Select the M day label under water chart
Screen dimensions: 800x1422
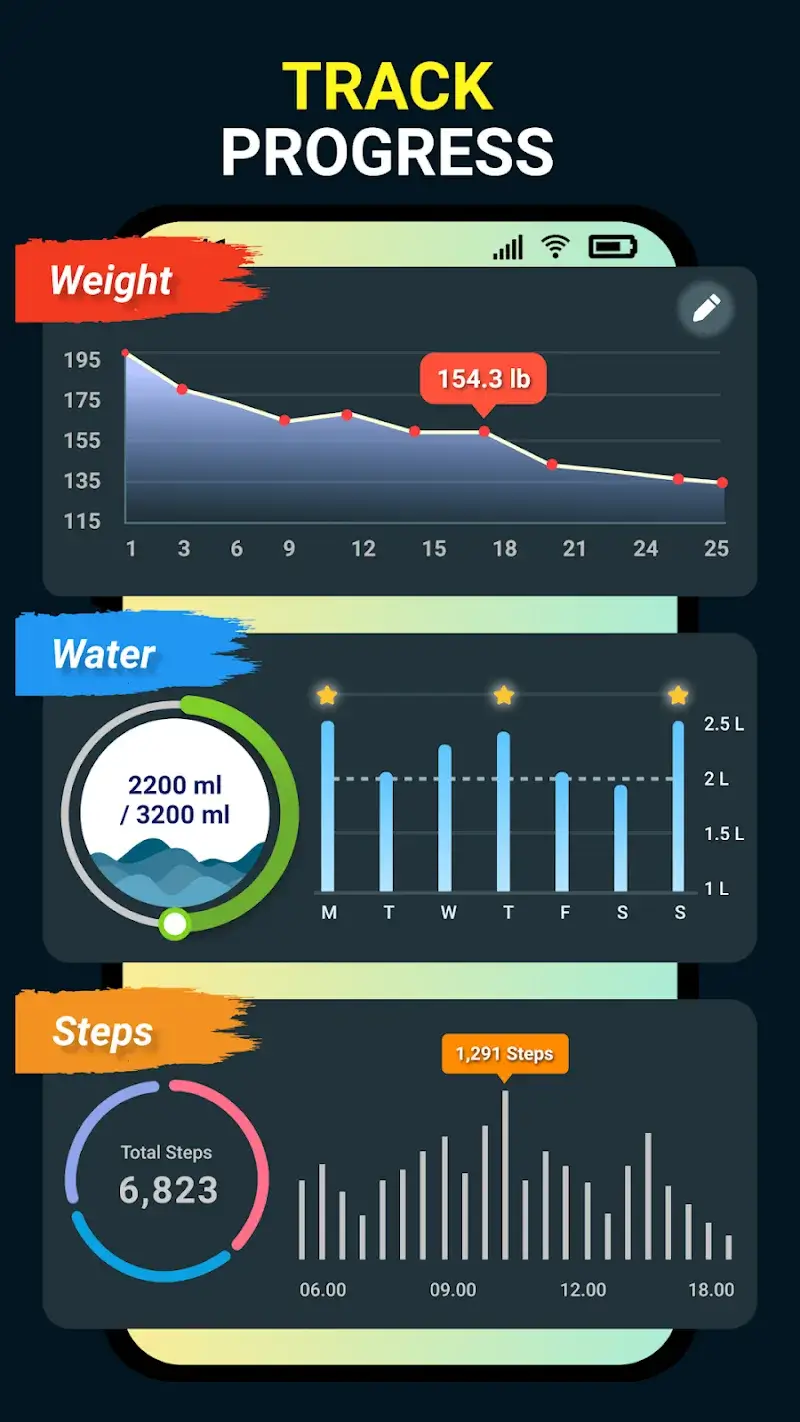329,912
